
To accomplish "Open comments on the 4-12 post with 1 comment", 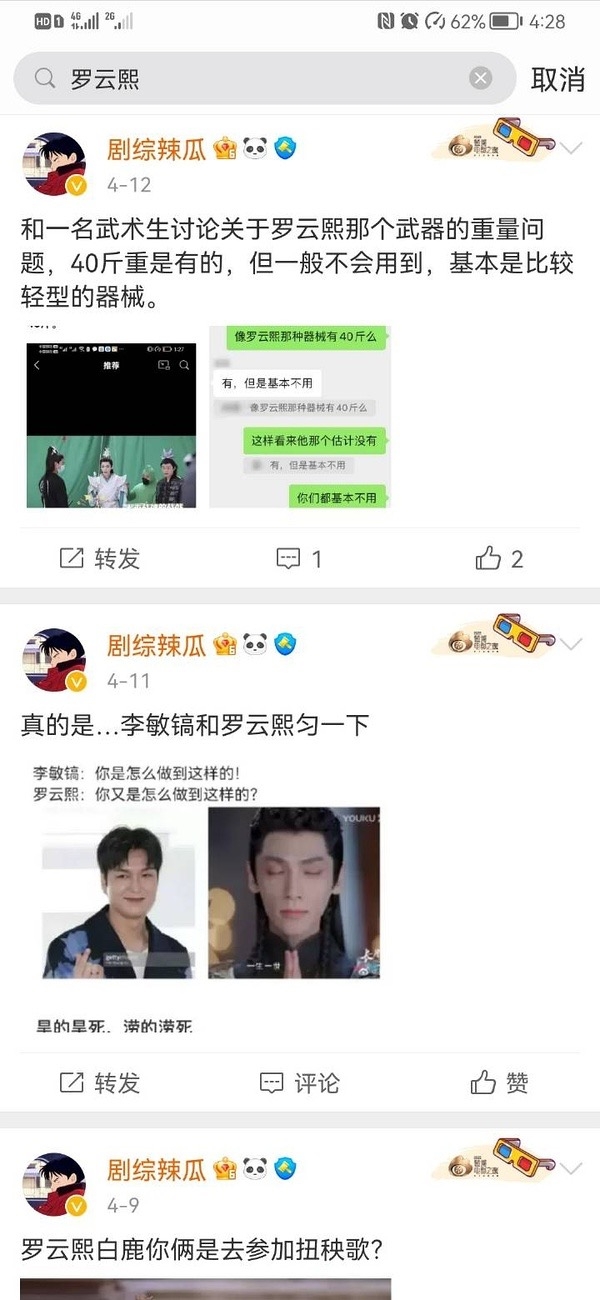I will [x=299, y=559].
